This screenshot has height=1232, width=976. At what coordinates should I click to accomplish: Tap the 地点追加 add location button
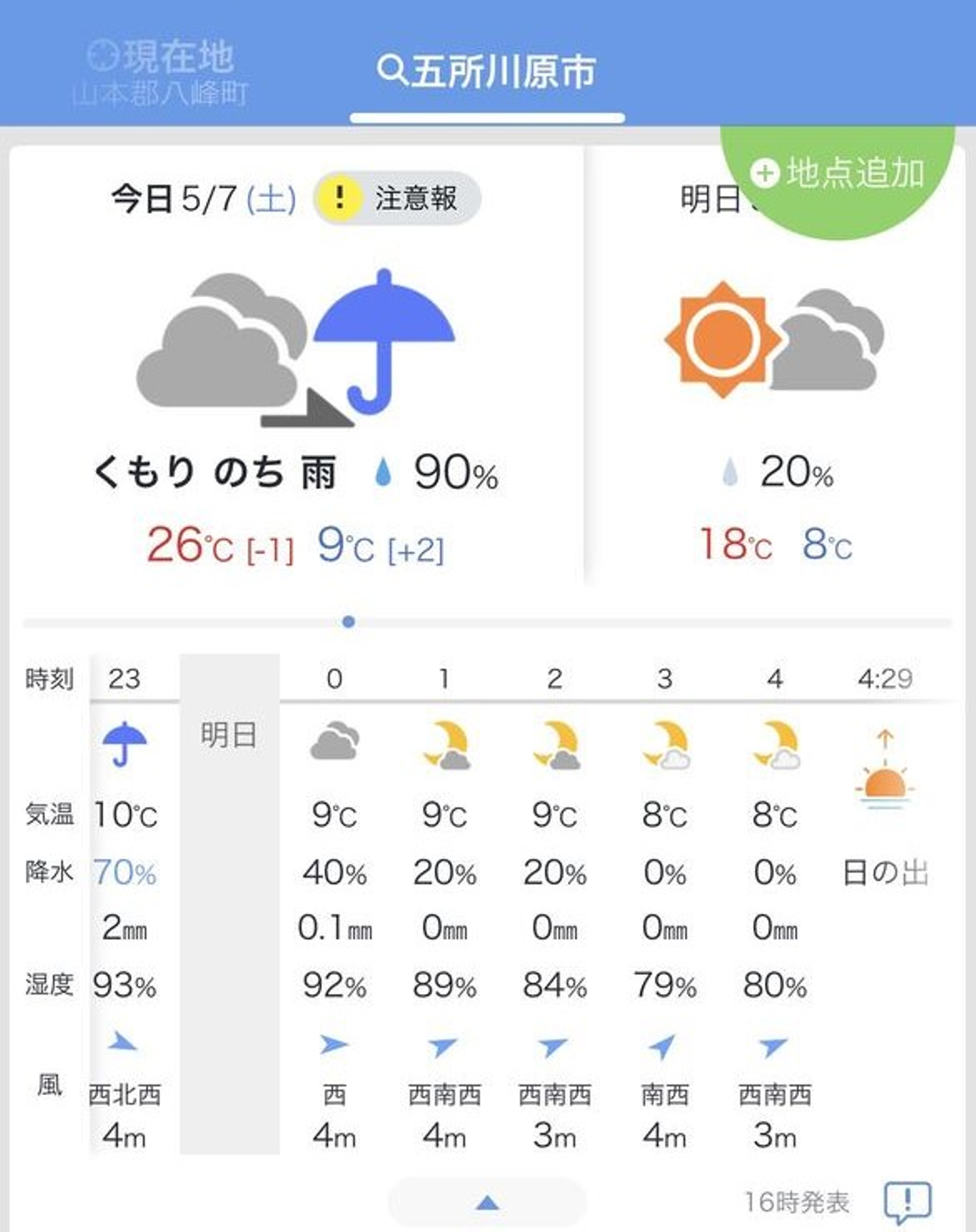pos(838,174)
